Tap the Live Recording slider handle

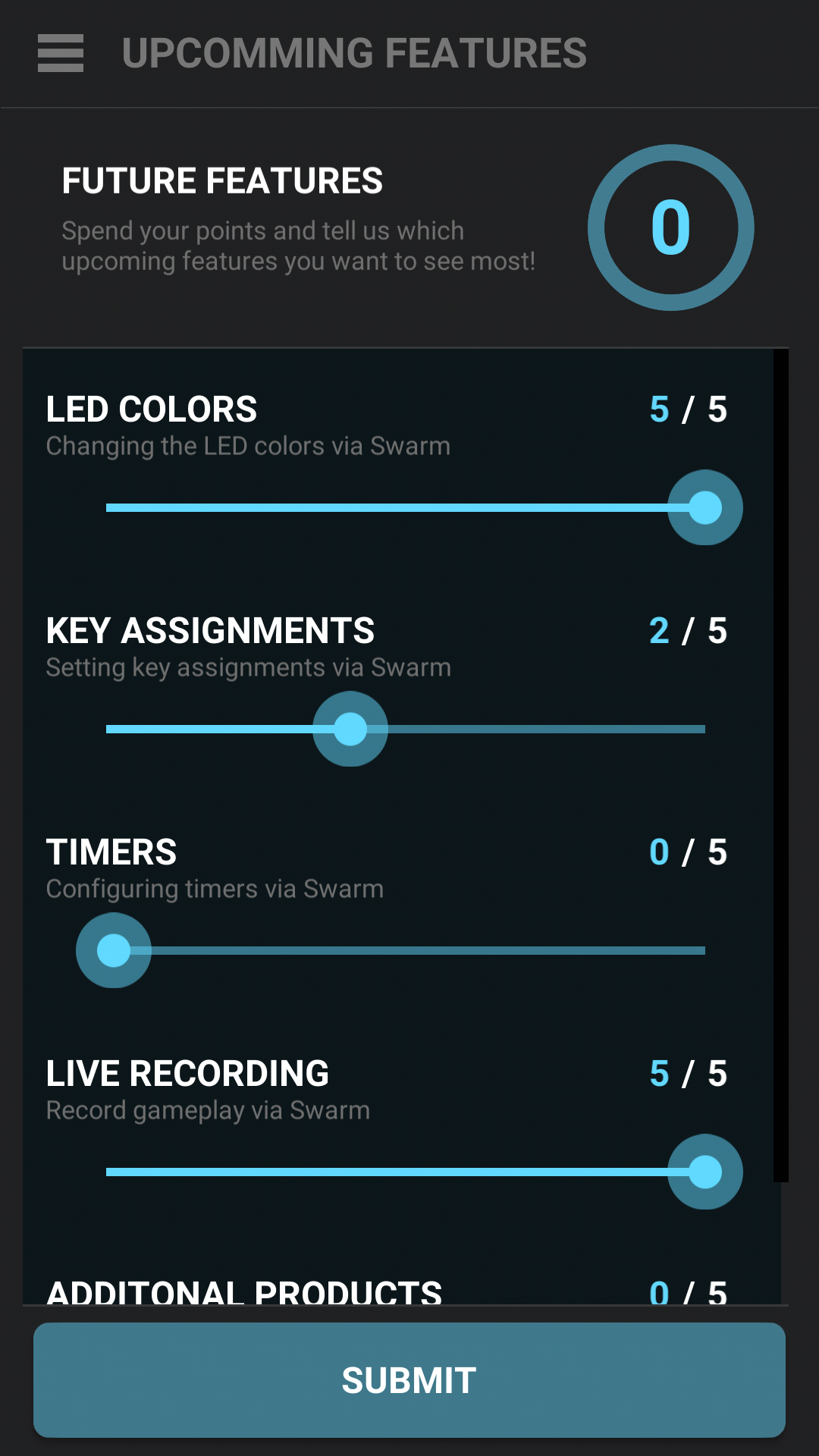coord(704,1172)
